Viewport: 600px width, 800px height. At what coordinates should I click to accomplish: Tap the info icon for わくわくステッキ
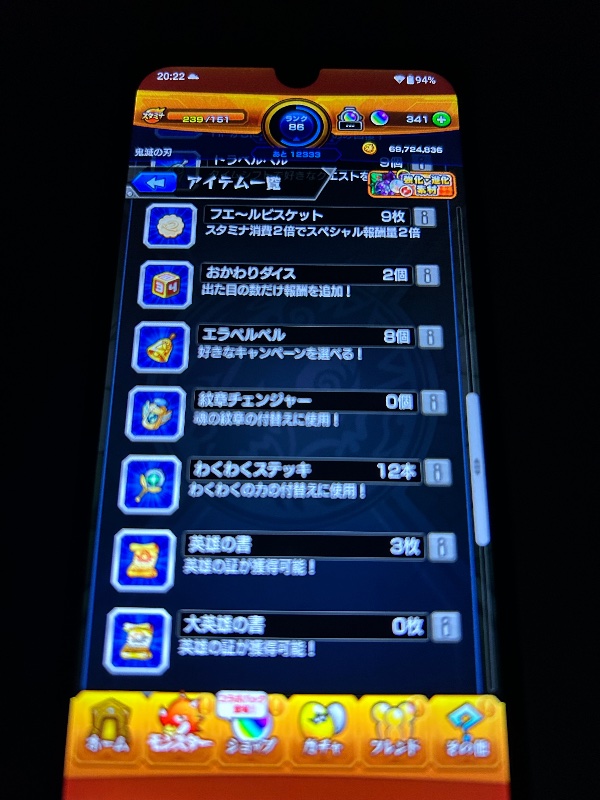coord(438,472)
